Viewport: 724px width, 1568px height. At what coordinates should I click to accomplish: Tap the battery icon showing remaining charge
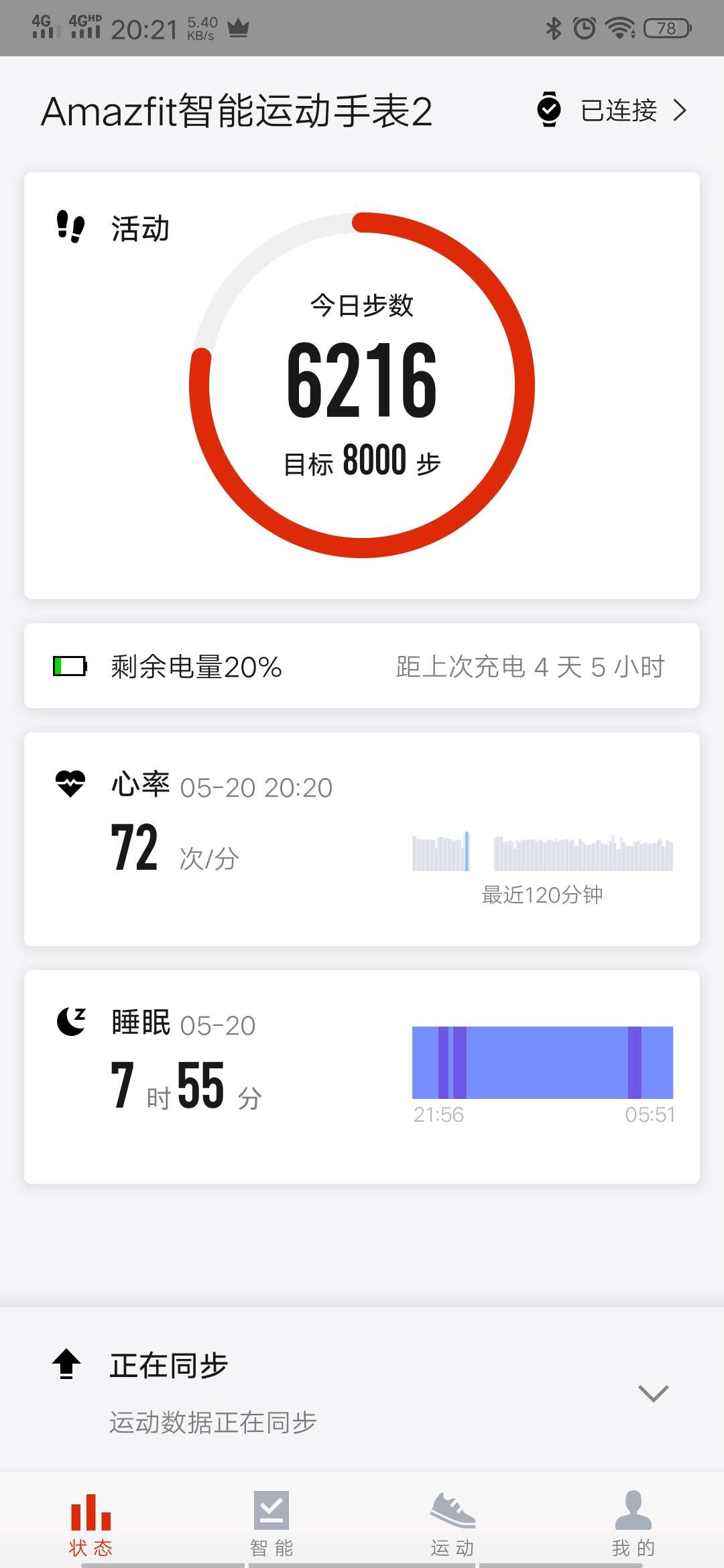69,666
